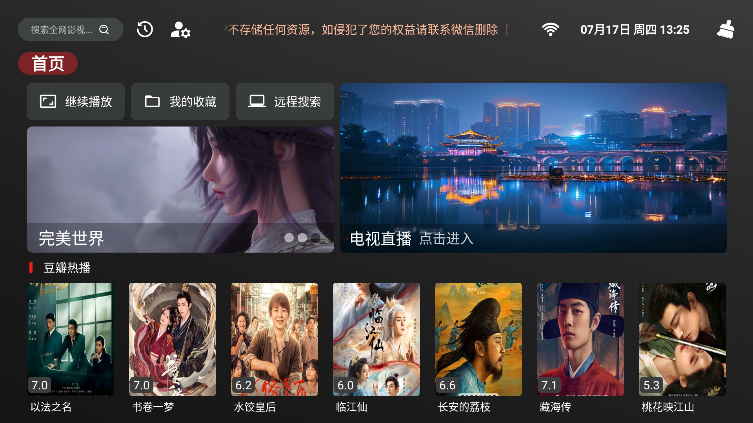Open 远程搜索 remote search
Screen dimensions: 753x423
click(x=285, y=101)
